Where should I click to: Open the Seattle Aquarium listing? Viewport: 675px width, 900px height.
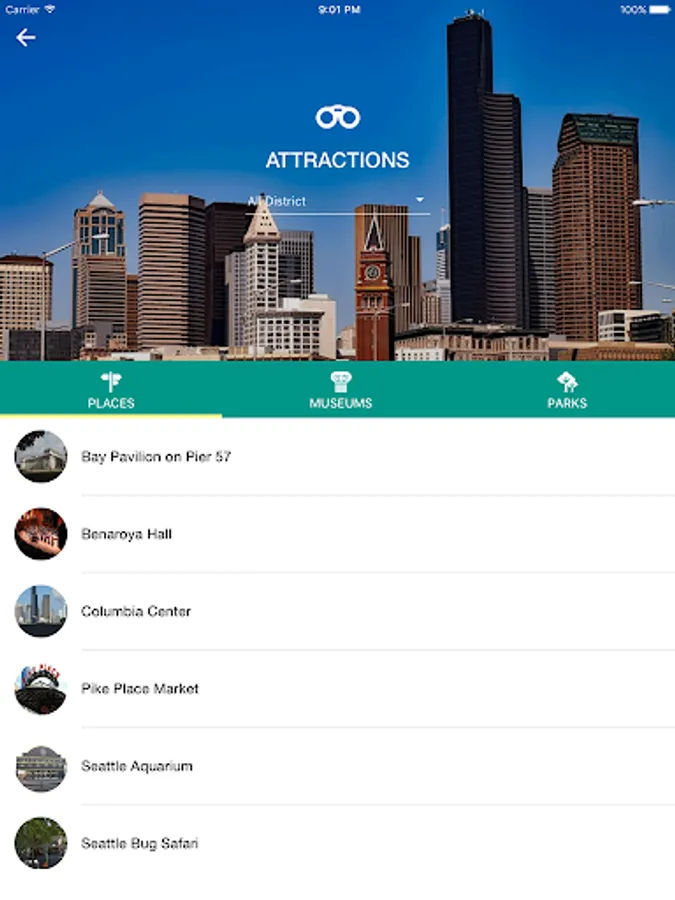click(x=137, y=766)
